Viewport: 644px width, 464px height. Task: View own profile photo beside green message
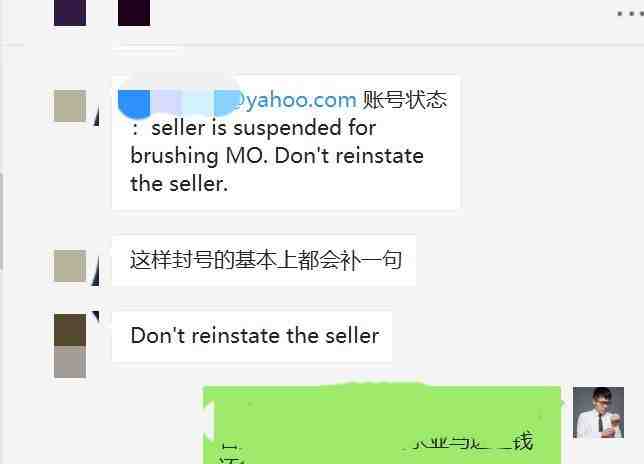598,412
